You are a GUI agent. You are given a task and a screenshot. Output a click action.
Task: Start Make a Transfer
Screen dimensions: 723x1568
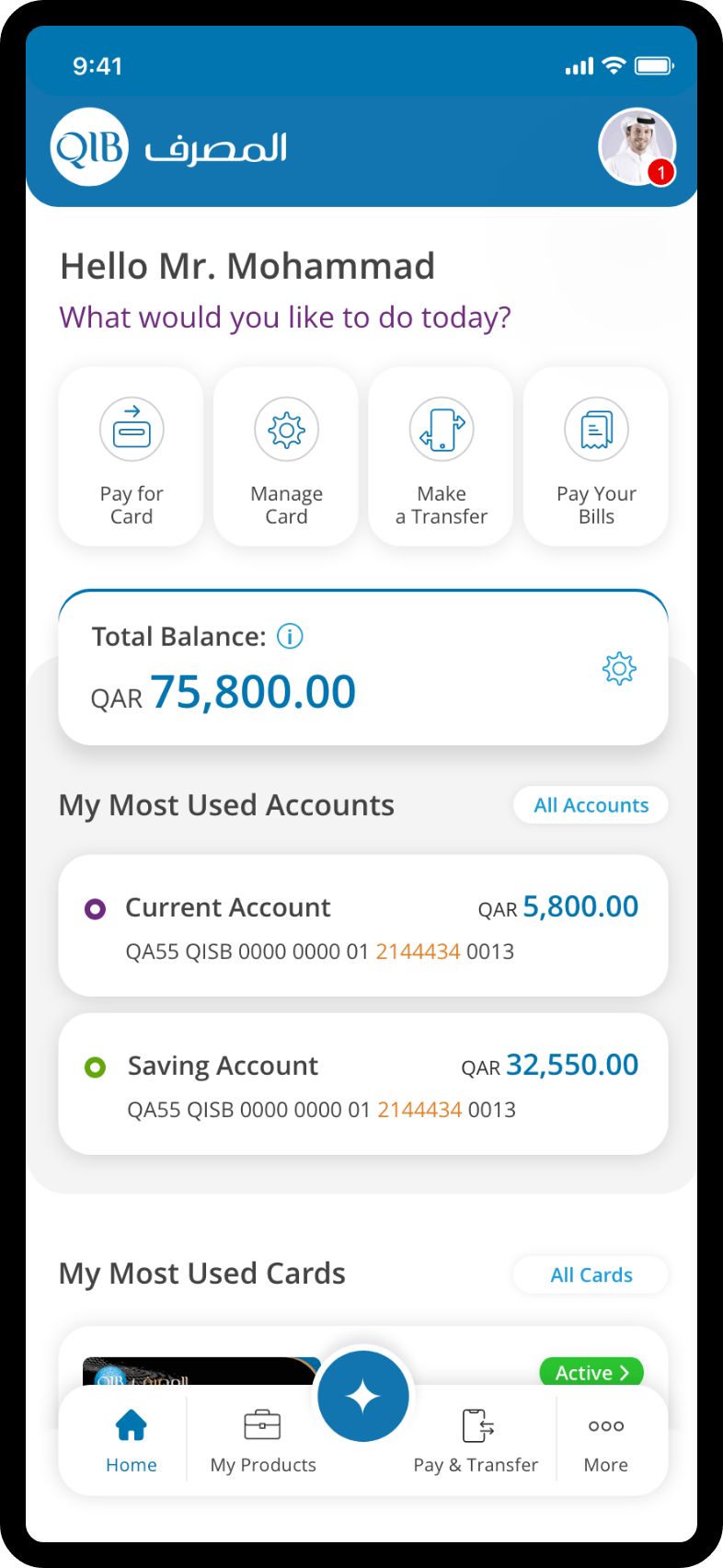click(442, 456)
